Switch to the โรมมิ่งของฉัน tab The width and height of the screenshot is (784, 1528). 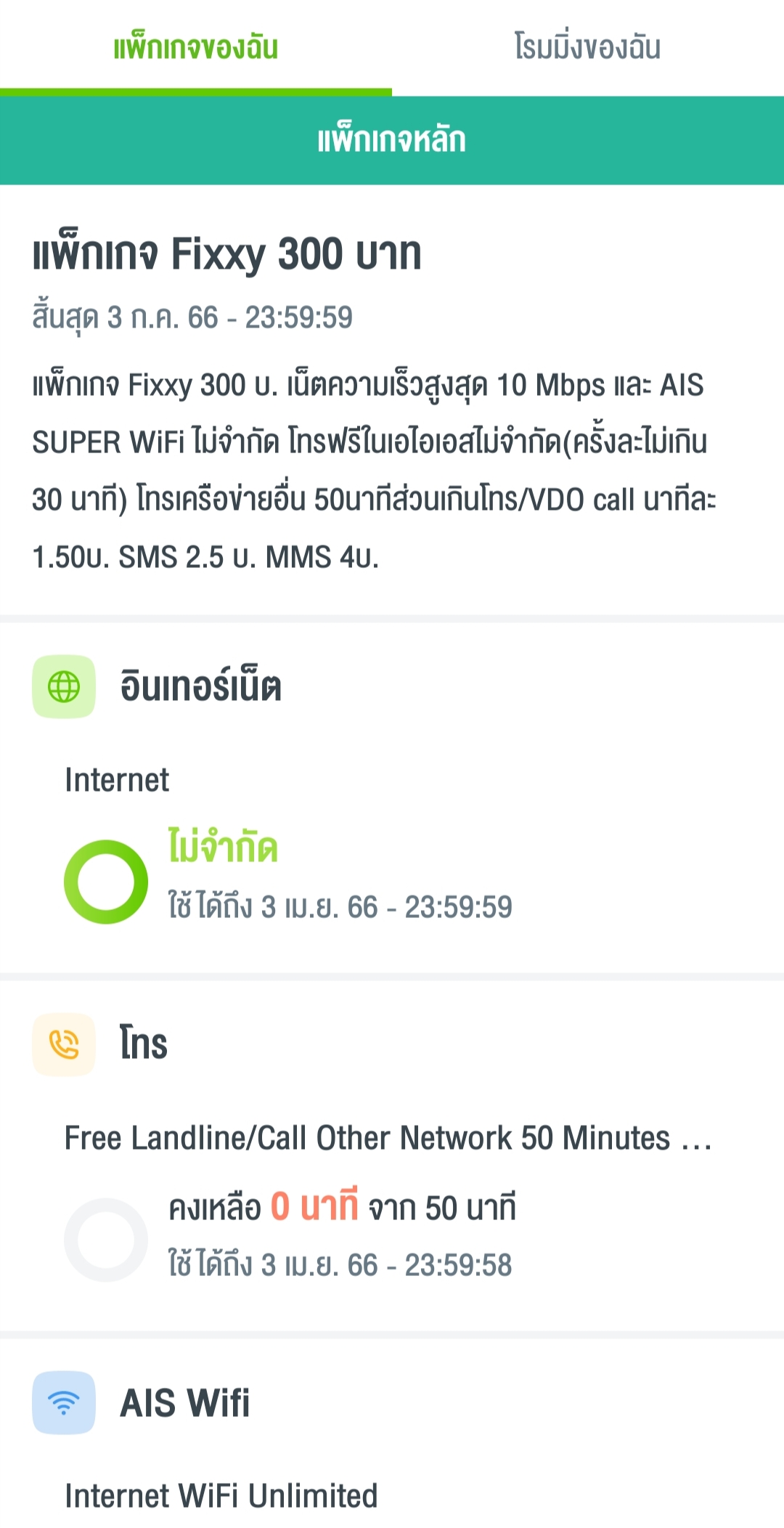[588, 47]
